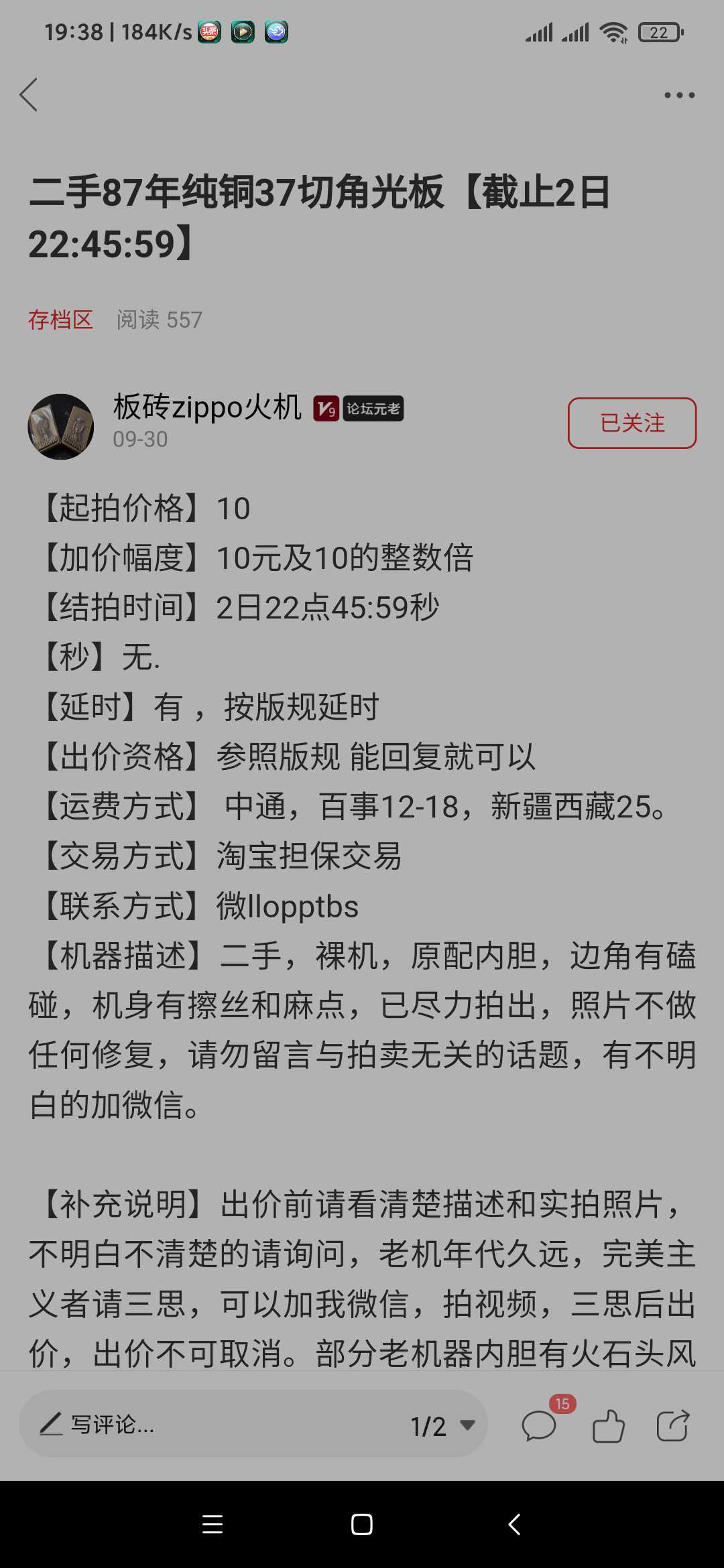Viewport: 724px width, 1568px height.
Task: View the 15 comments
Action: click(540, 1425)
